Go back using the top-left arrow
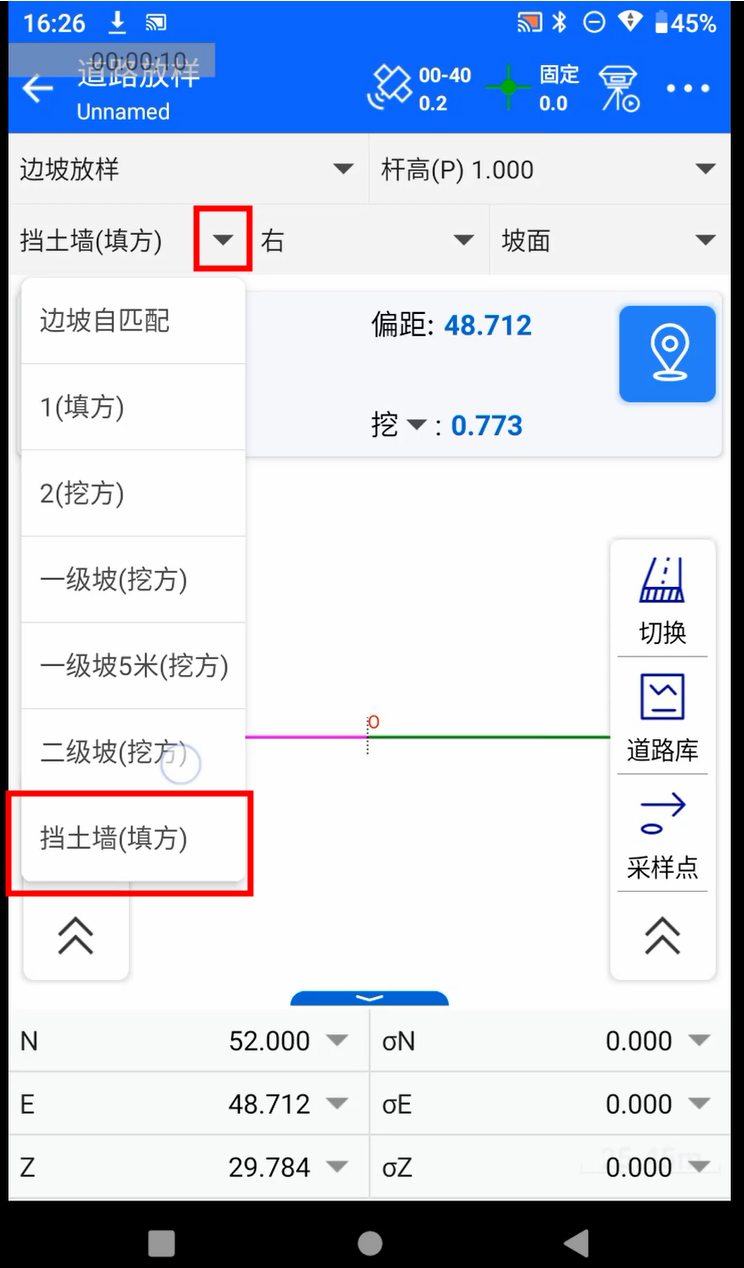Image resolution: width=744 pixels, height=1268 pixels. (x=38, y=89)
